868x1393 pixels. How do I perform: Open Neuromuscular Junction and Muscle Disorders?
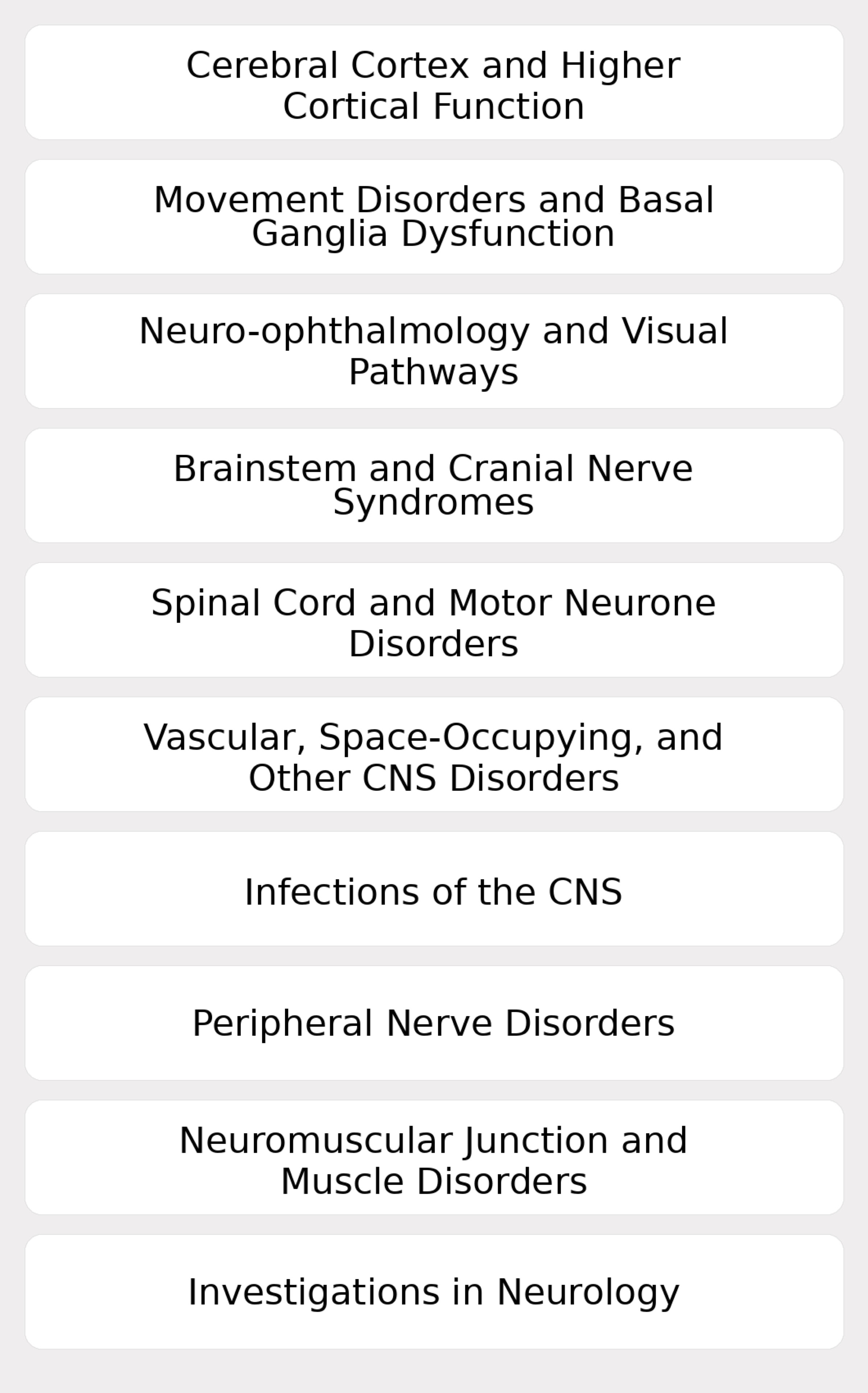(x=434, y=1158)
